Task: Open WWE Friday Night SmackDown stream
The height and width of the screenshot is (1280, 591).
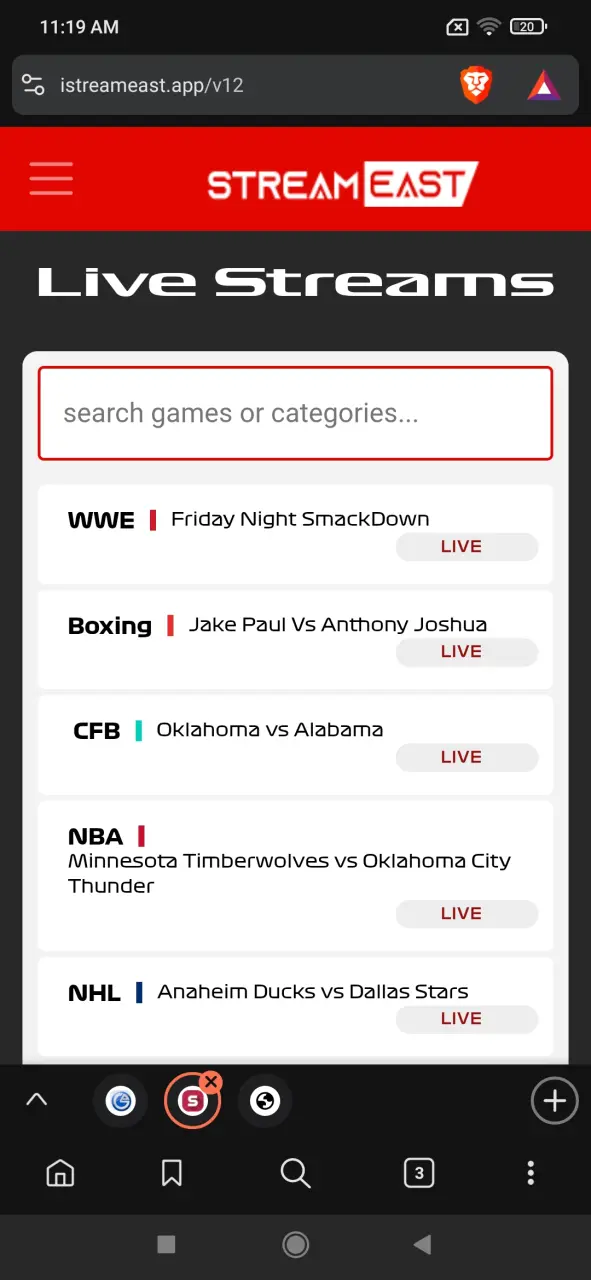Action: point(295,534)
